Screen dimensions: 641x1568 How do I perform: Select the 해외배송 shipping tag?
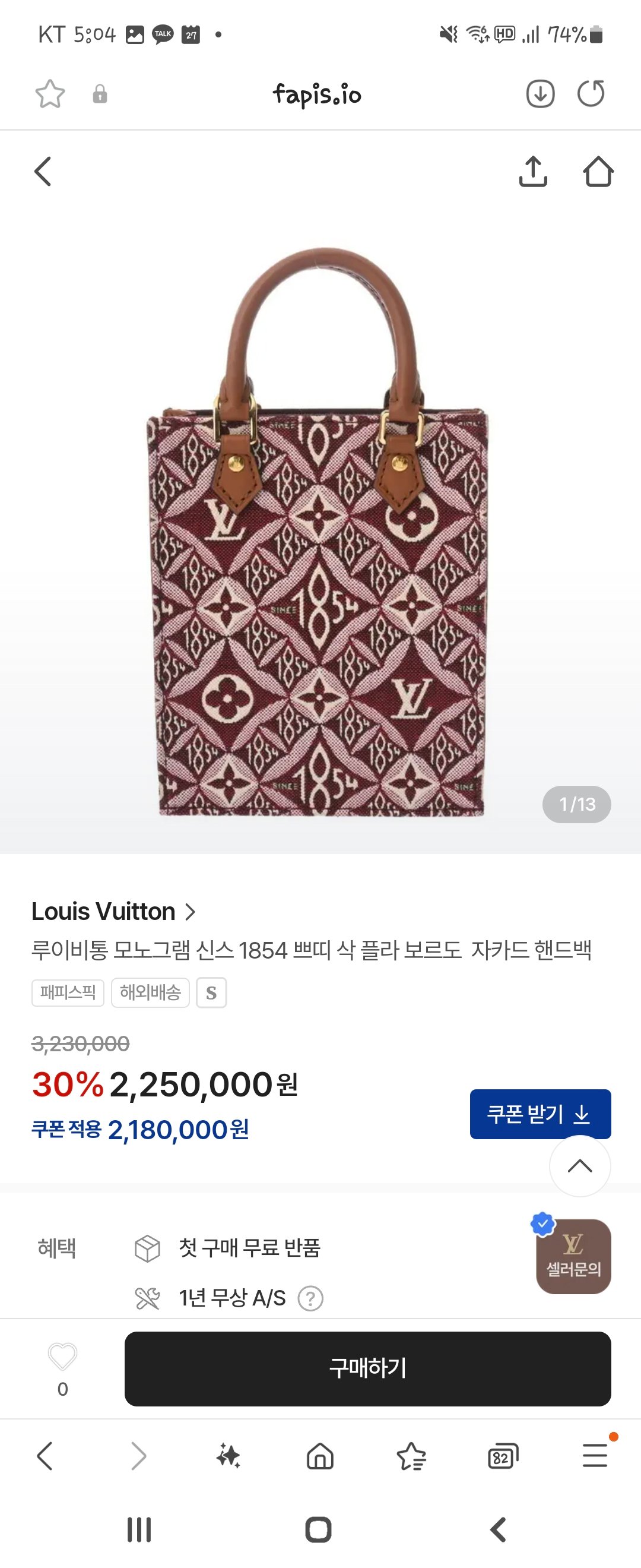[x=150, y=991]
